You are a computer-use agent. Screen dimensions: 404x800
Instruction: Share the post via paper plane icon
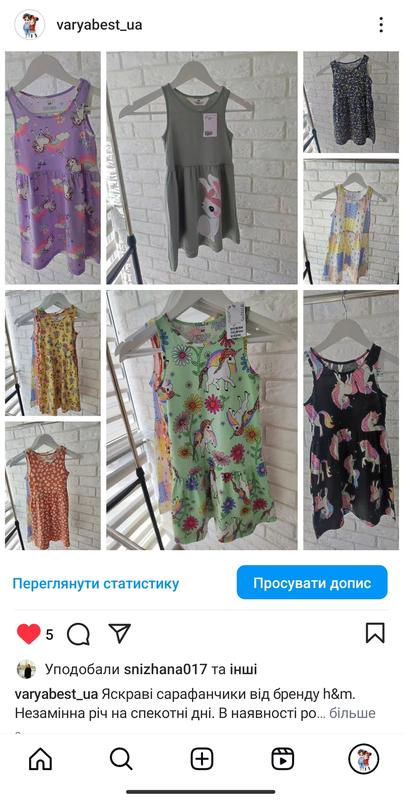(120, 633)
